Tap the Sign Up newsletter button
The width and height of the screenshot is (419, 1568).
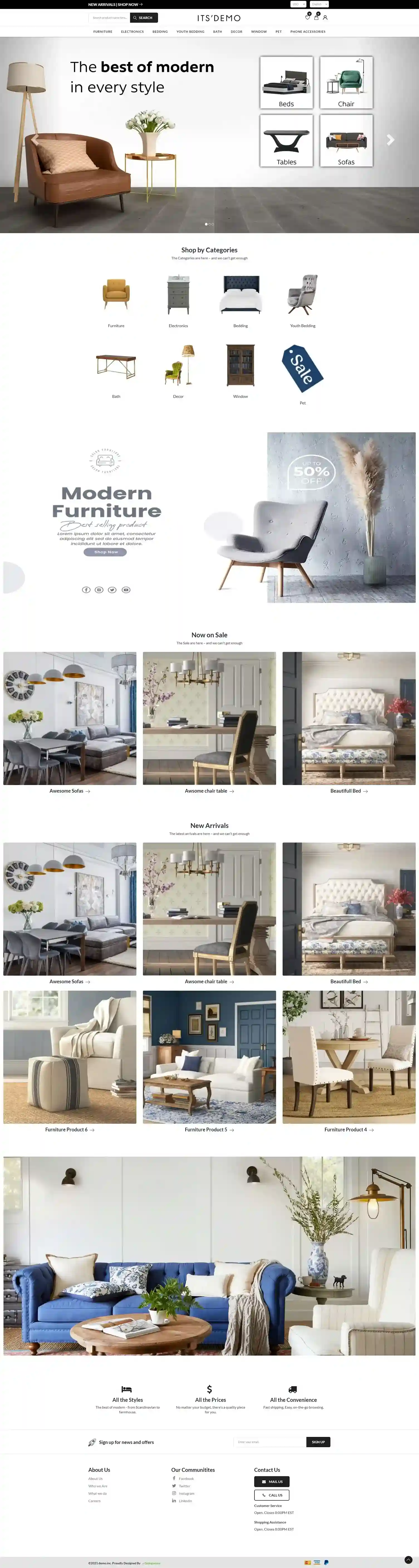318,1442
